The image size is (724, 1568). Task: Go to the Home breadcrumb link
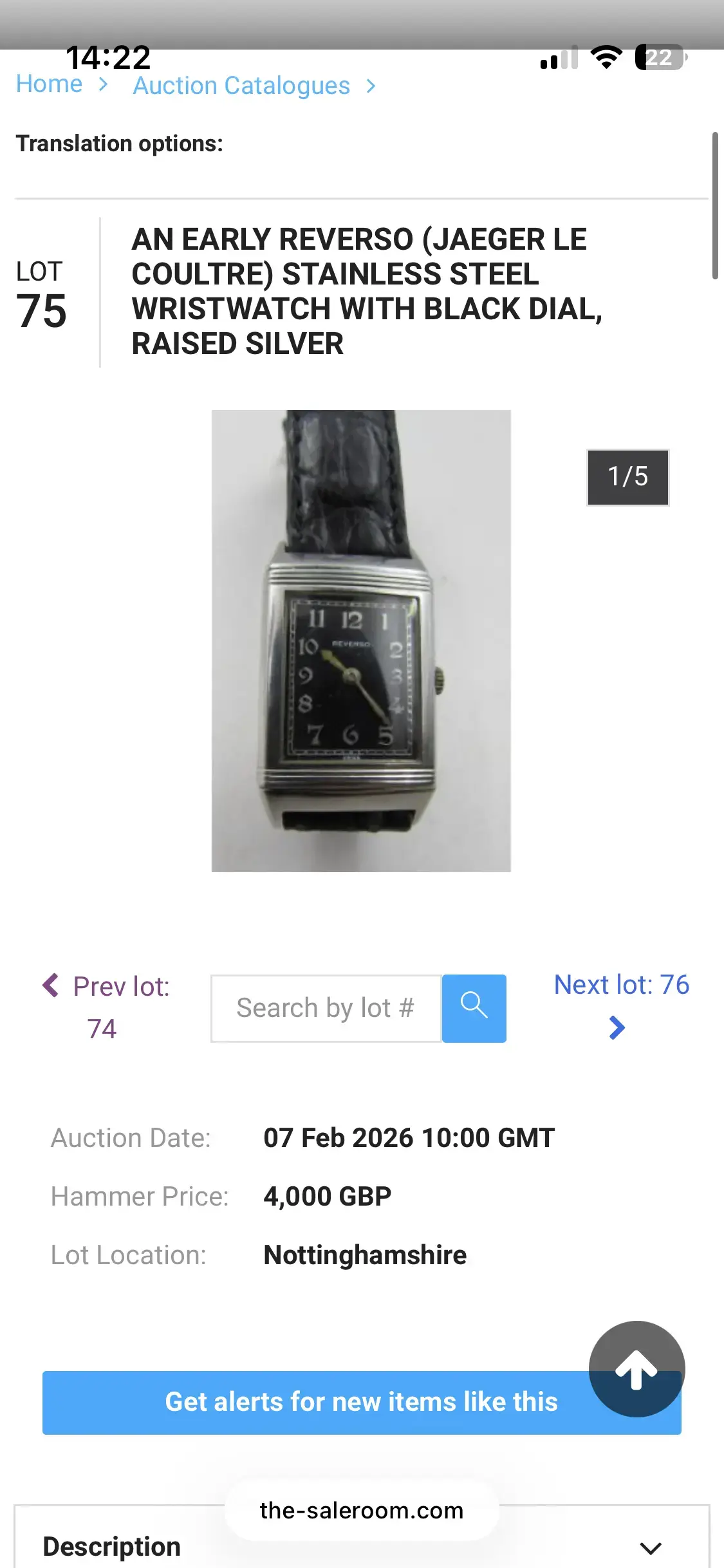pos(50,84)
